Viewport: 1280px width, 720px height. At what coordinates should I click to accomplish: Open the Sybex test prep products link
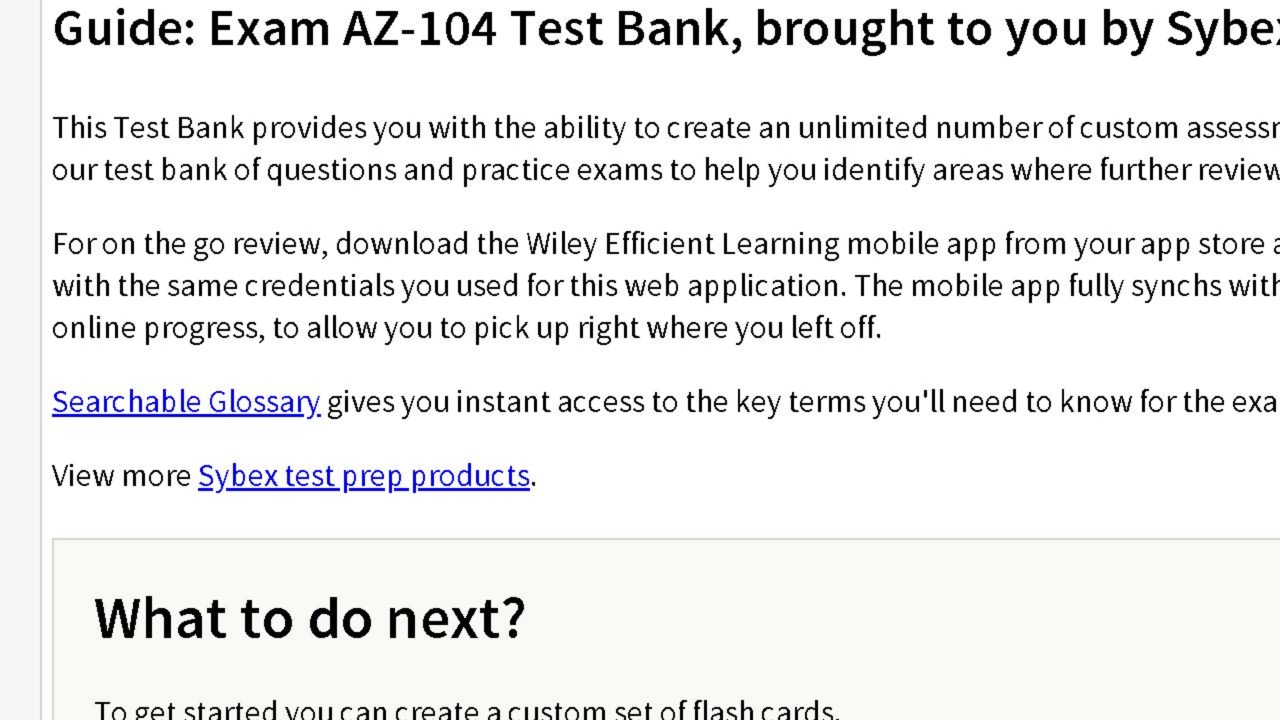click(363, 476)
